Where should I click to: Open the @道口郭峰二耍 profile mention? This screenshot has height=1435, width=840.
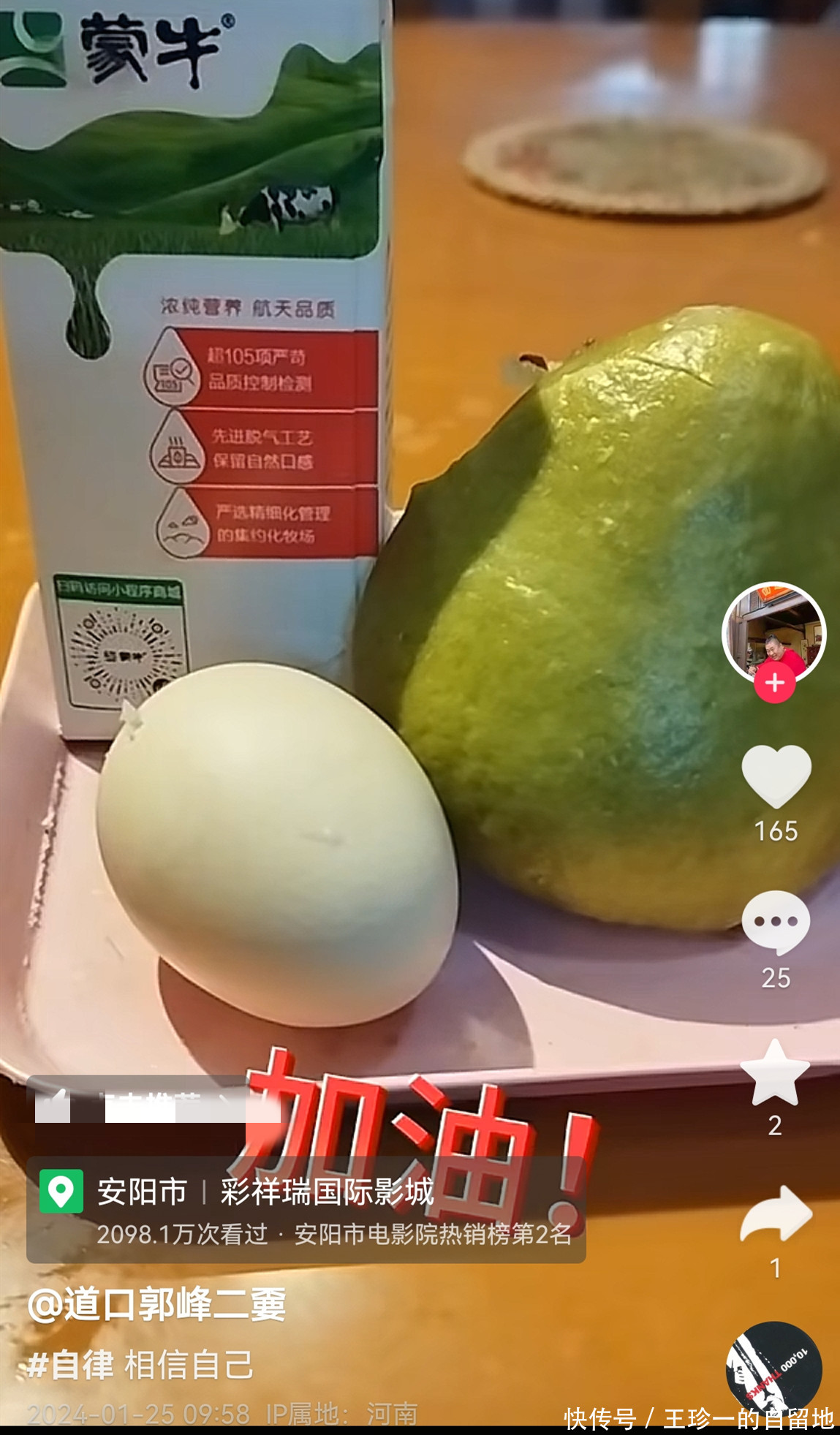pos(156,1305)
